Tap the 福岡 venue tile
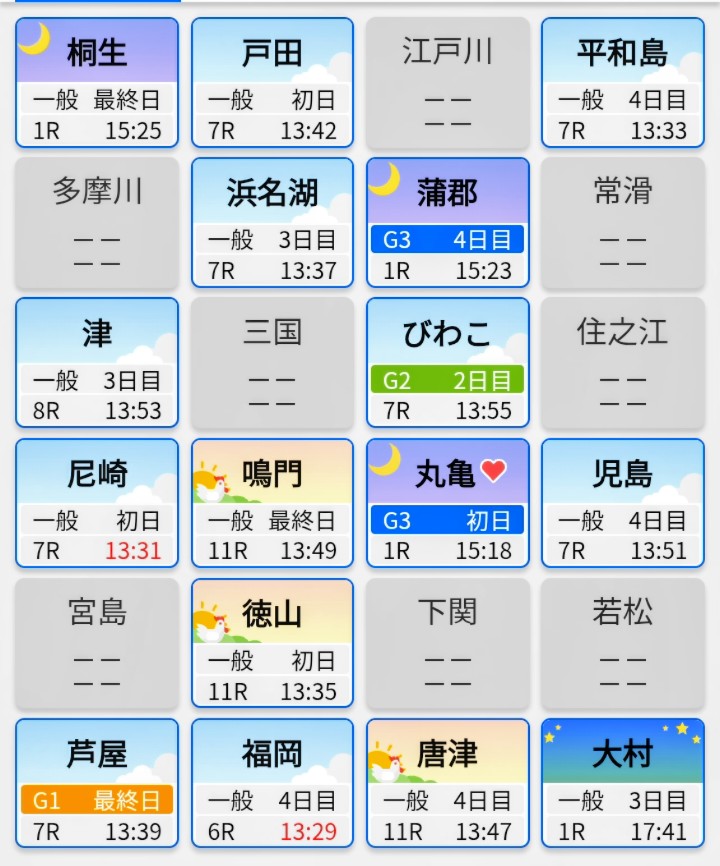Viewport: 720px width, 866px height. coord(272,783)
